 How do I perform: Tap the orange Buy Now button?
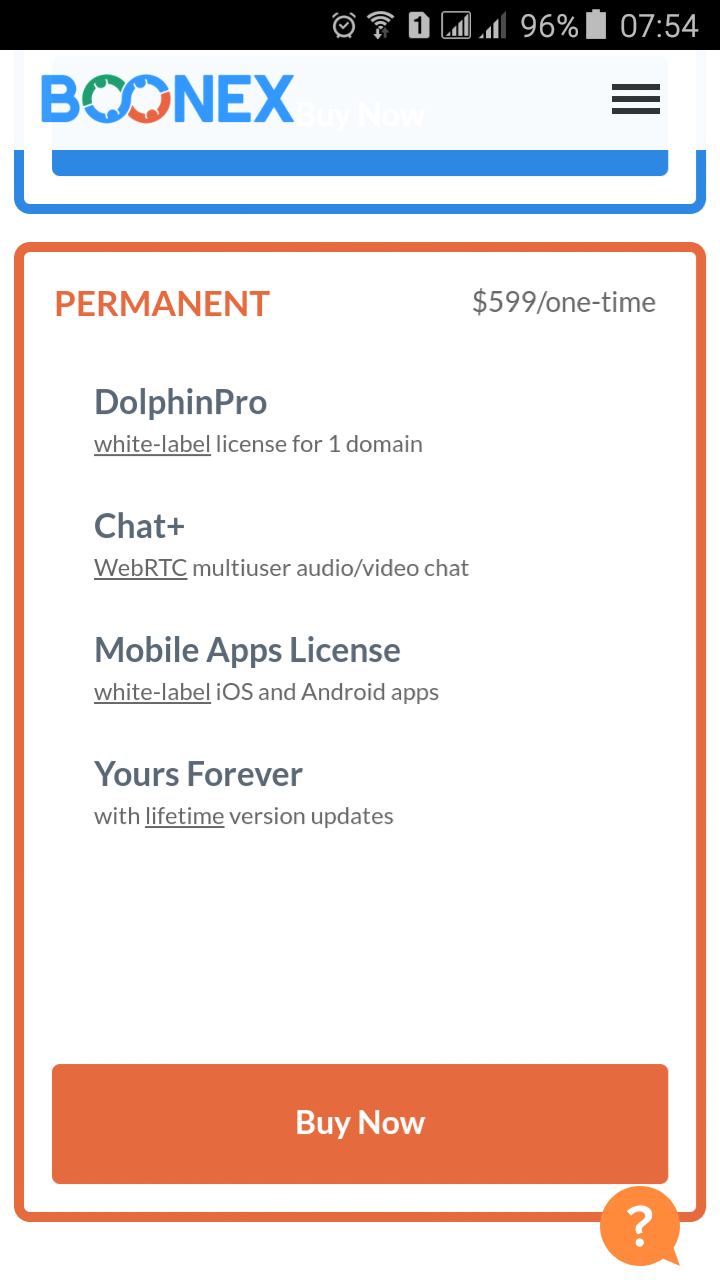[360, 1123]
